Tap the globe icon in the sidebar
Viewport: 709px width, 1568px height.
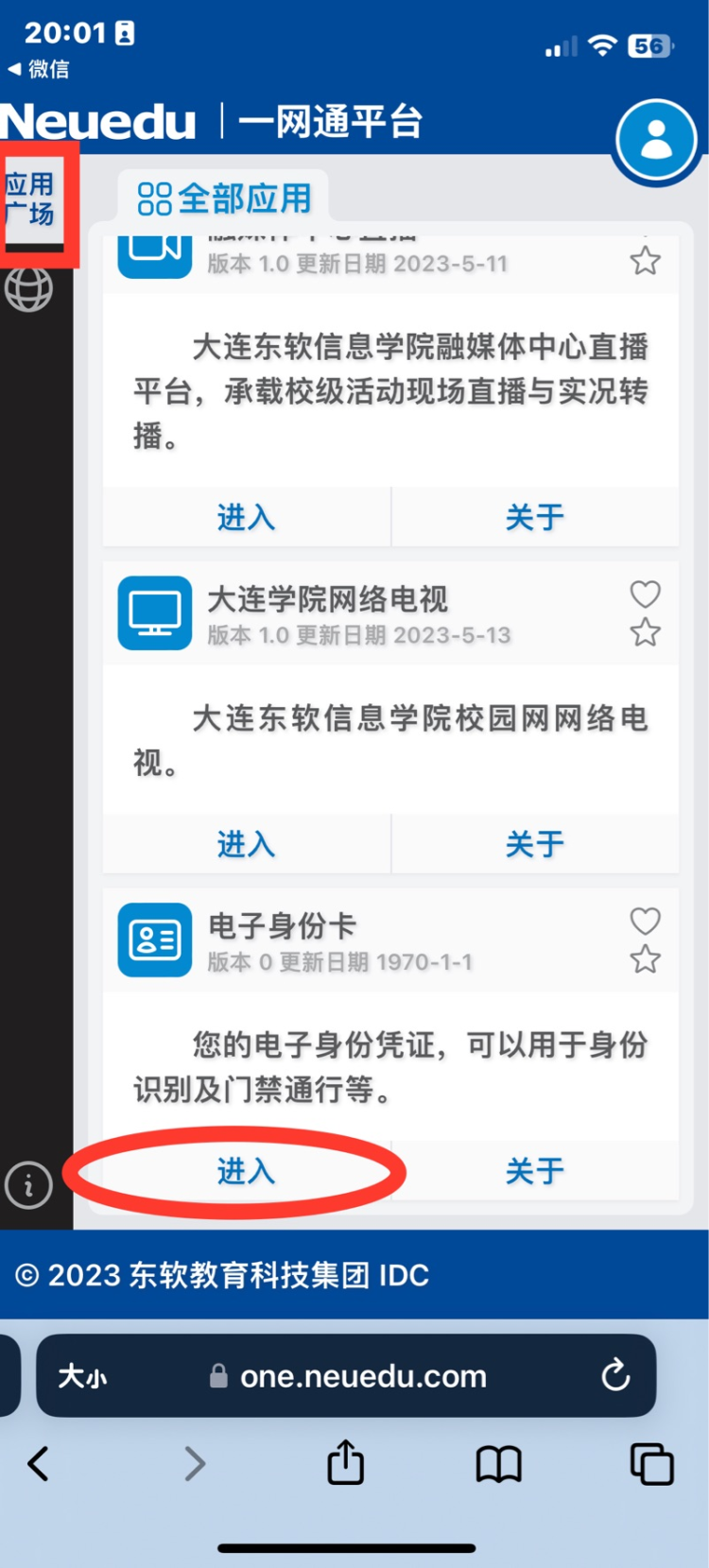pyautogui.click(x=29, y=288)
